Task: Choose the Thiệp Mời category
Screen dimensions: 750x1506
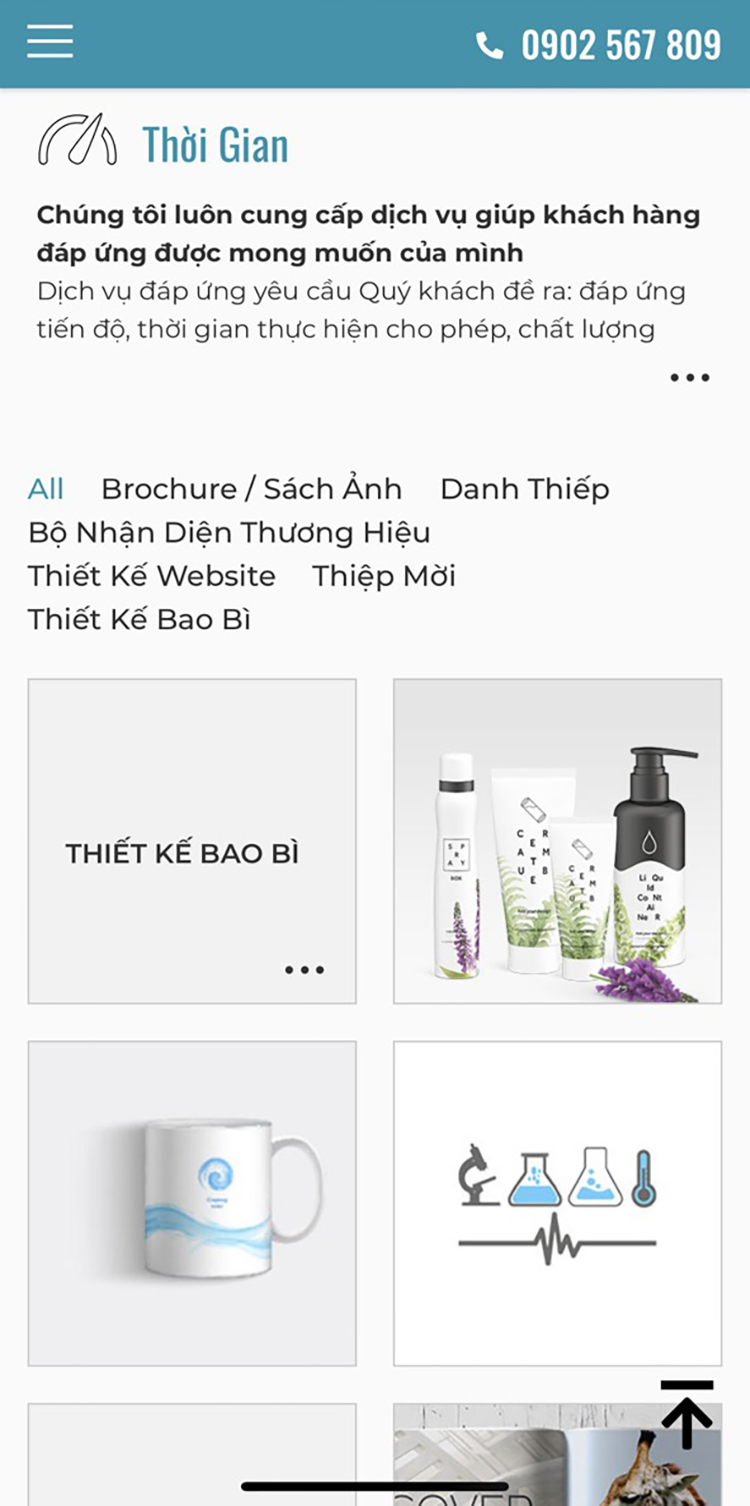Action: pos(384,576)
